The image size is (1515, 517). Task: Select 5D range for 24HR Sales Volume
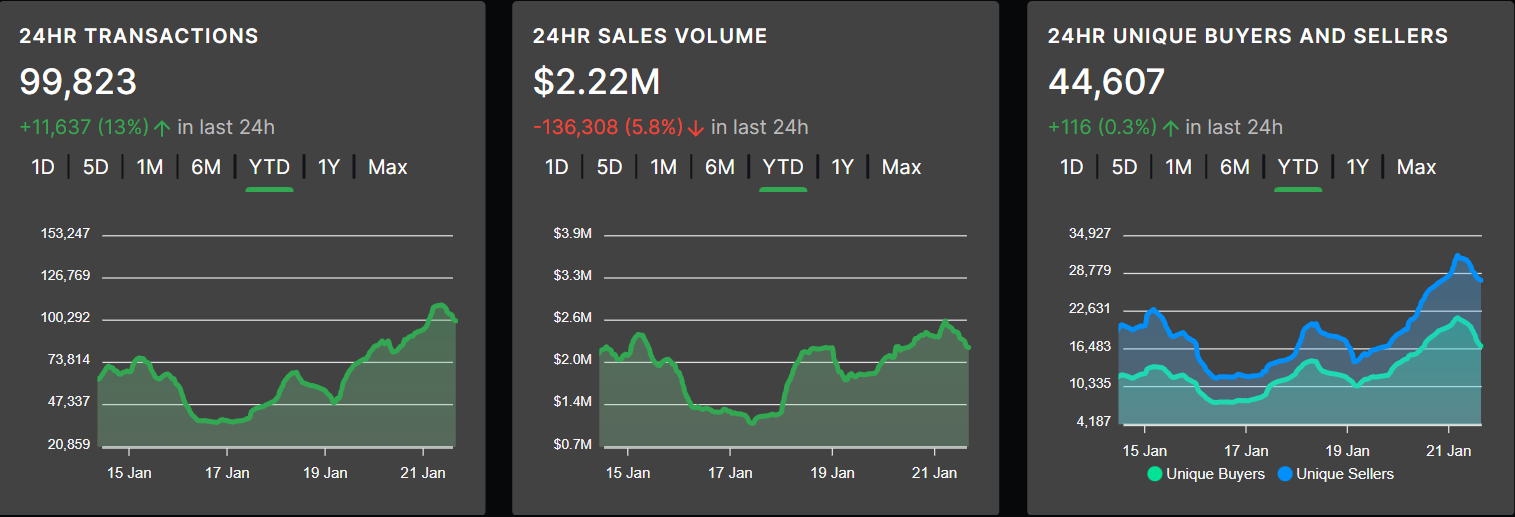(x=610, y=167)
